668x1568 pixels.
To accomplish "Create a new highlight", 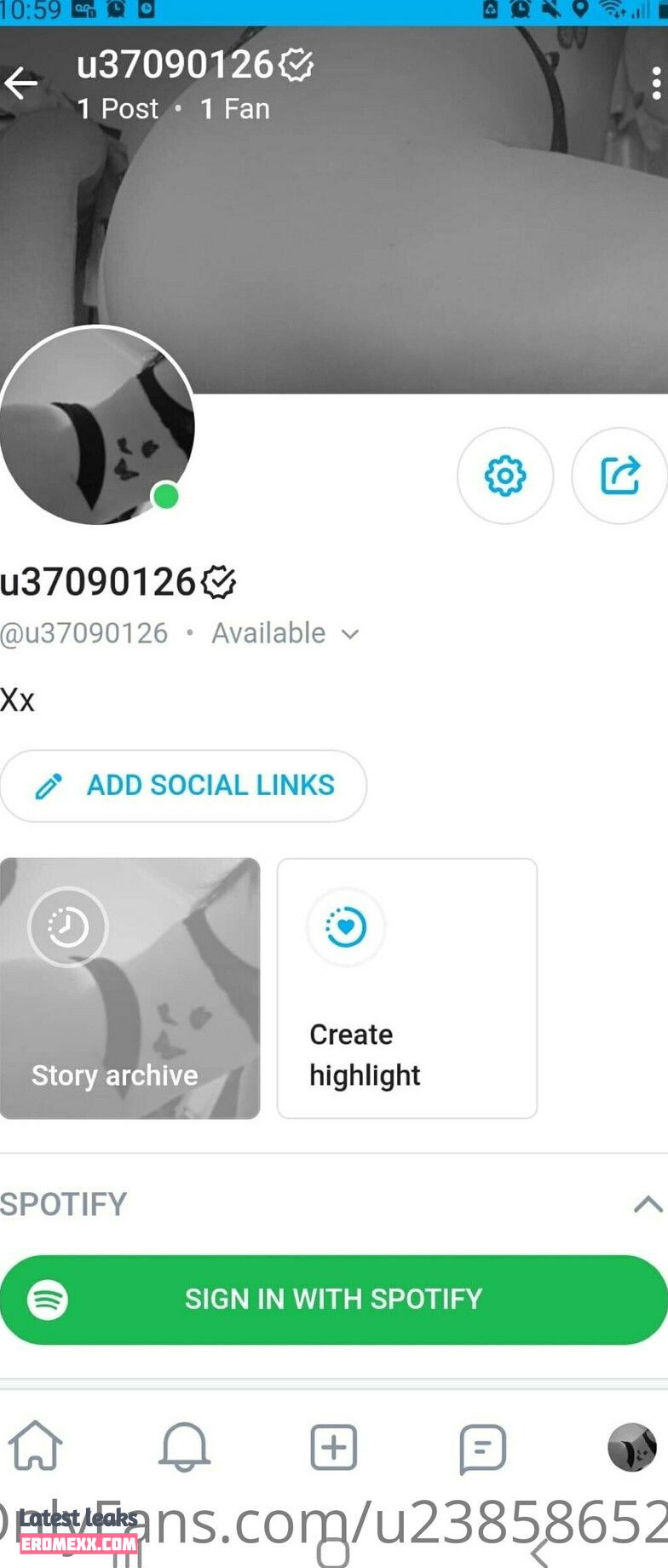I will point(406,988).
